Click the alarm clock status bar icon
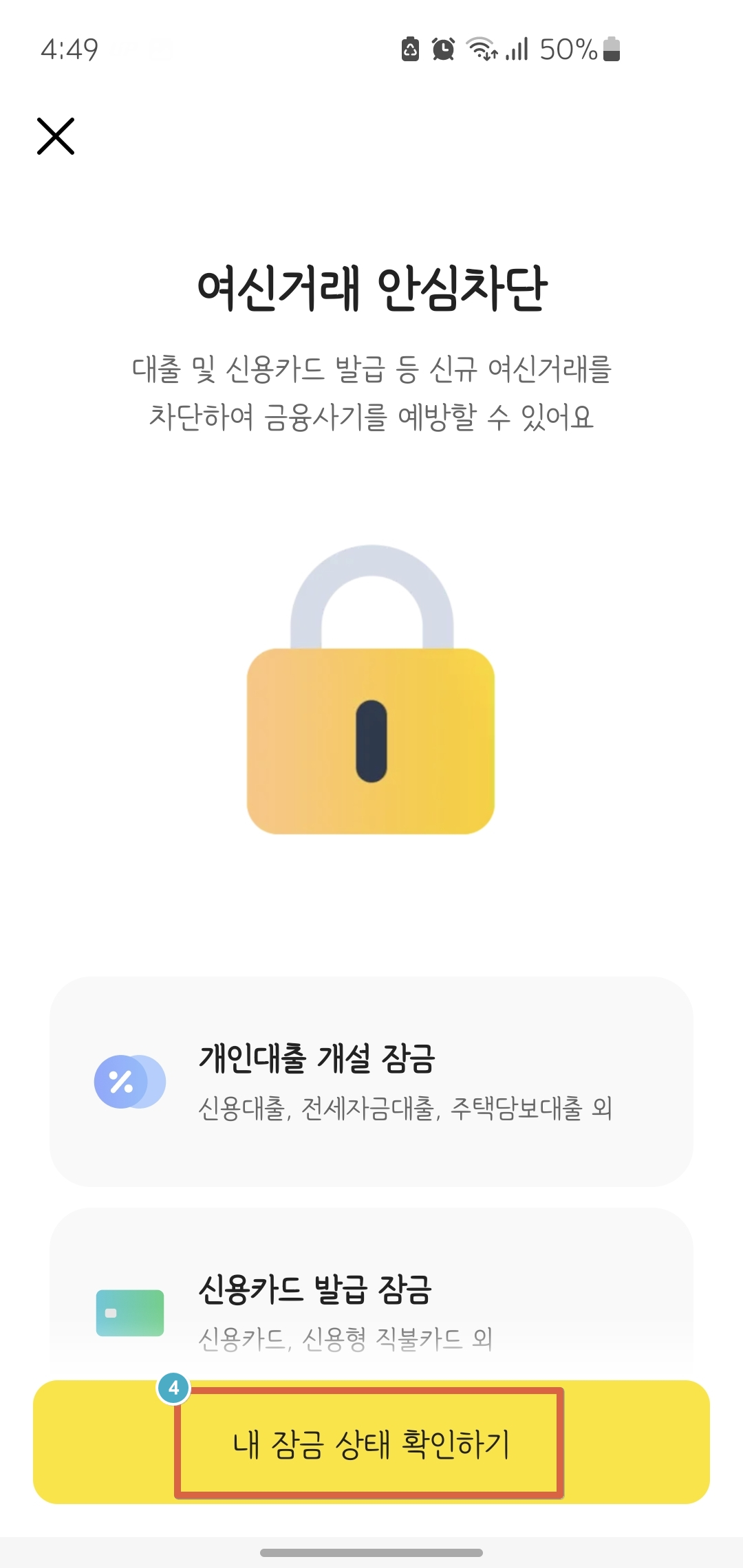This screenshot has width=743, height=1568. point(444,48)
